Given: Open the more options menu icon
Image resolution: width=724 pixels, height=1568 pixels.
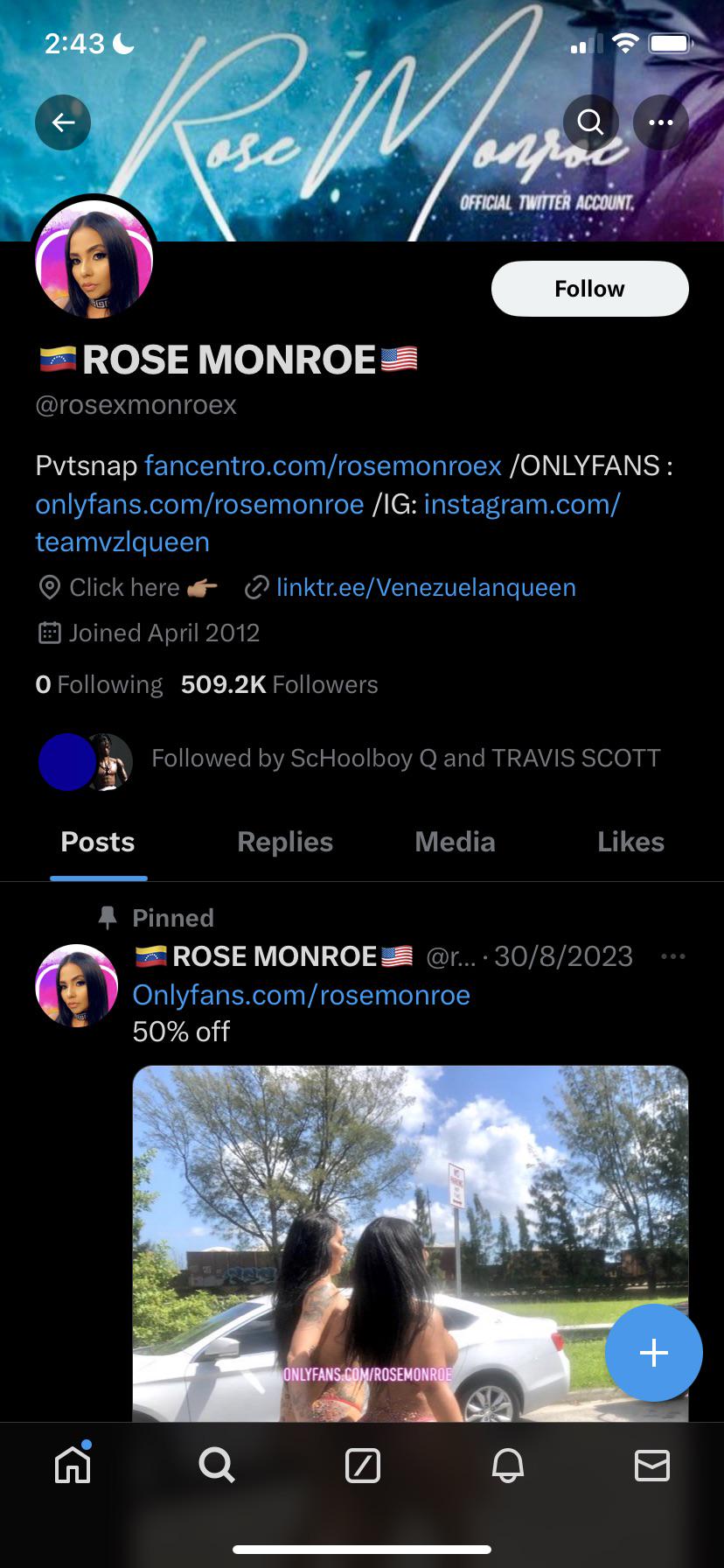Looking at the screenshot, I should coord(660,122).
